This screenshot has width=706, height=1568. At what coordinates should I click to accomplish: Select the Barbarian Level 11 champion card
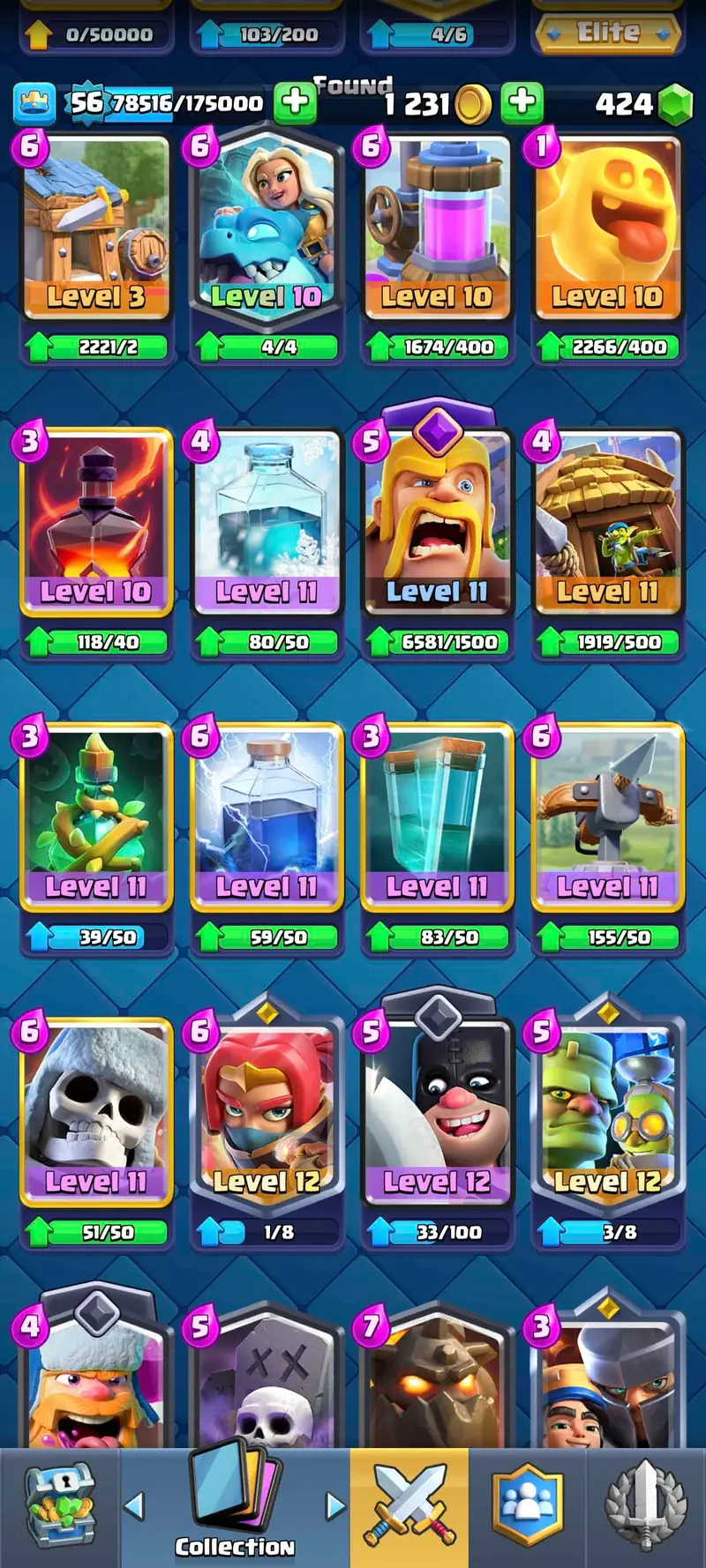point(437,520)
